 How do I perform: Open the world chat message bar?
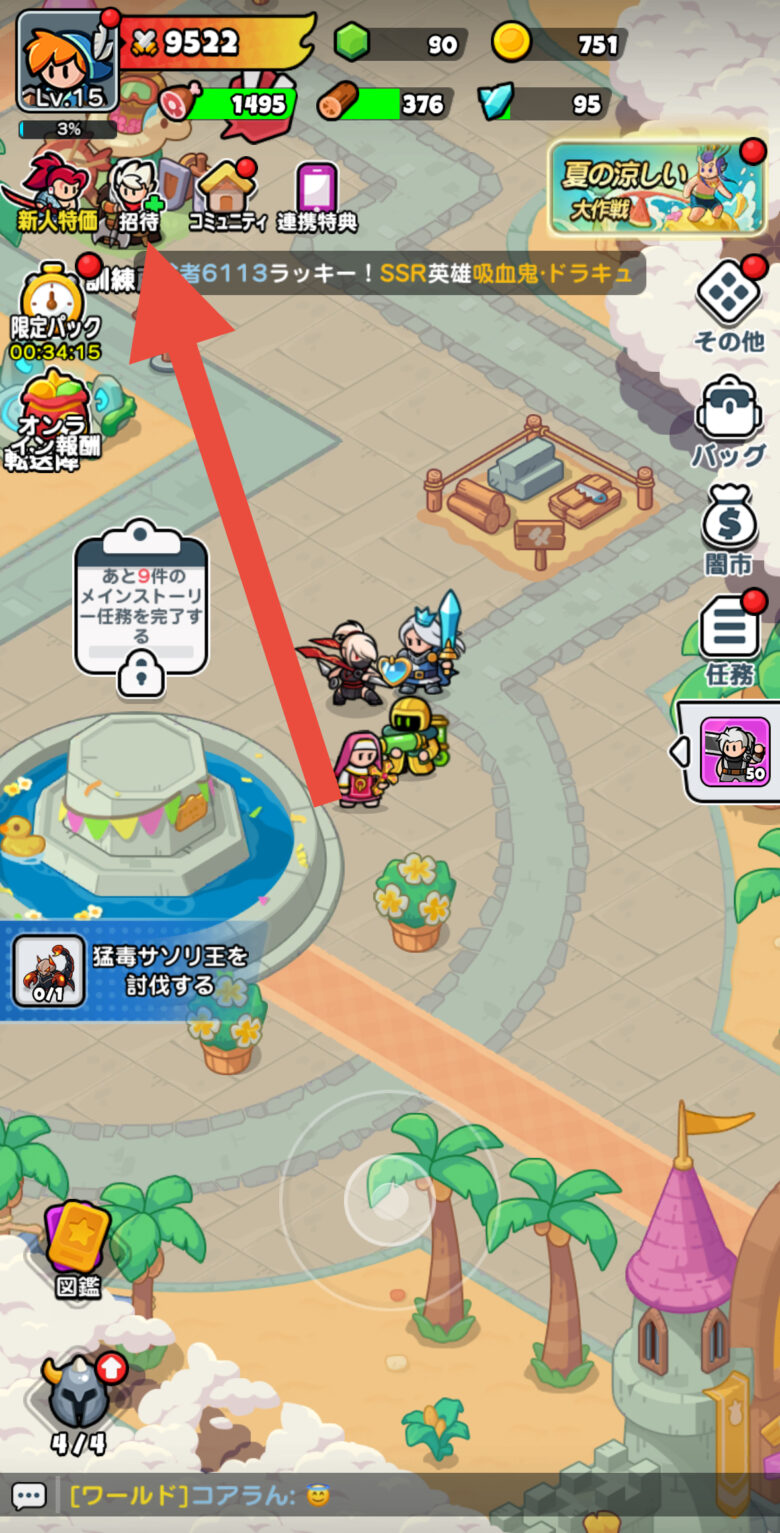coord(400,1496)
